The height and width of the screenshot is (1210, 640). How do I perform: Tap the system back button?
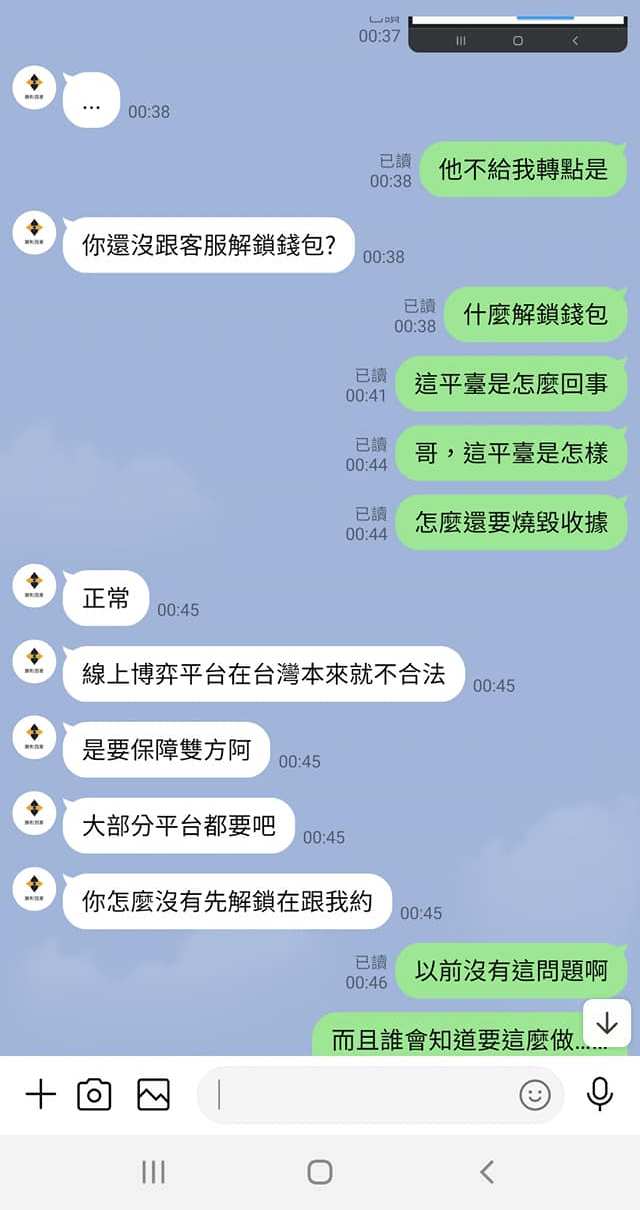(487, 1172)
